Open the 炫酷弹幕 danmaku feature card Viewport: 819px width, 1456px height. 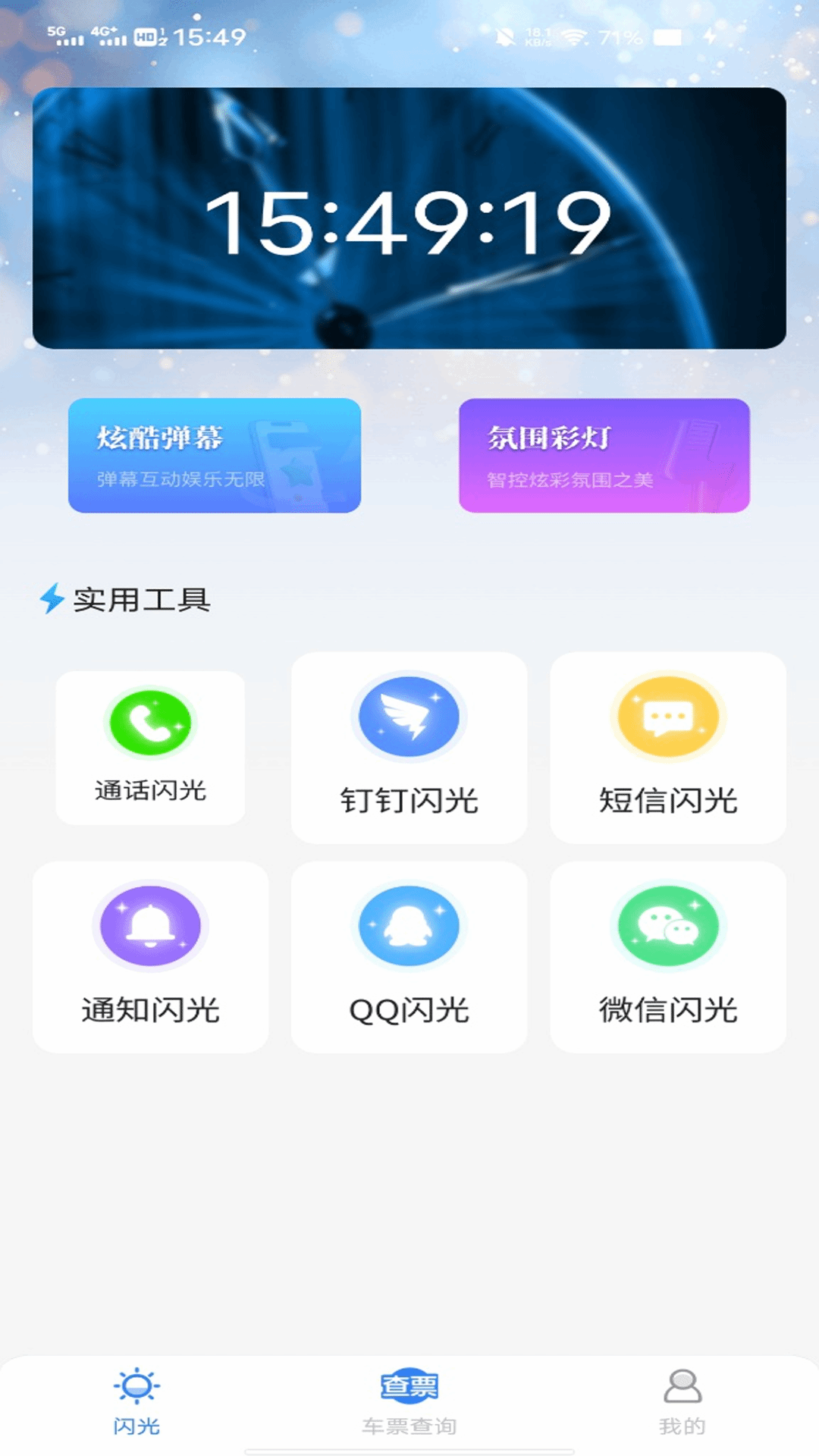[x=213, y=455]
